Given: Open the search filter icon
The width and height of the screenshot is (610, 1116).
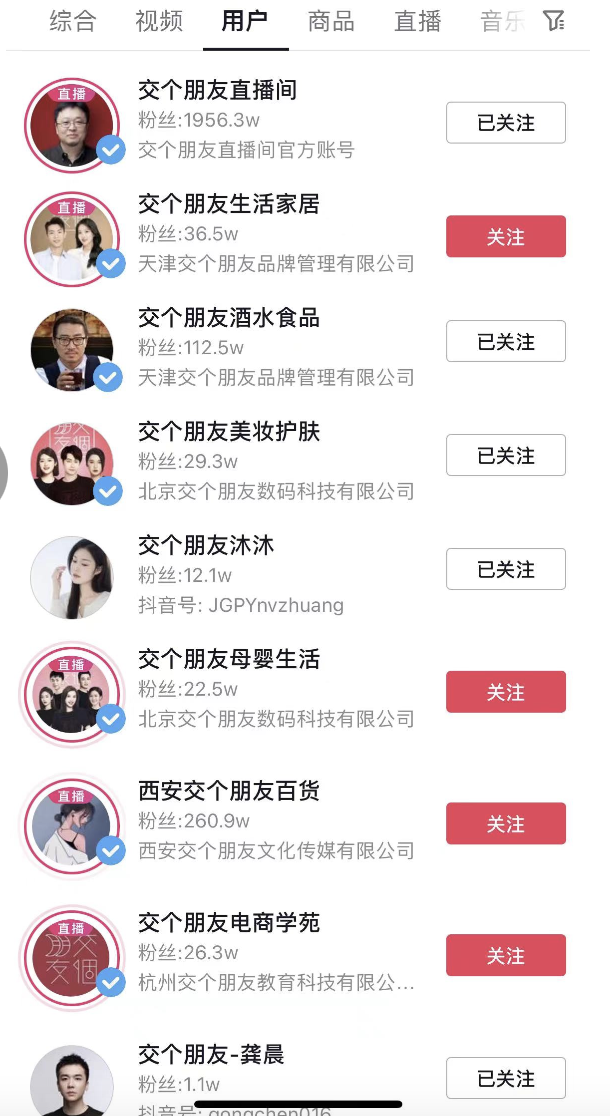Looking at the screenshot, I should [x=555, y=21].
